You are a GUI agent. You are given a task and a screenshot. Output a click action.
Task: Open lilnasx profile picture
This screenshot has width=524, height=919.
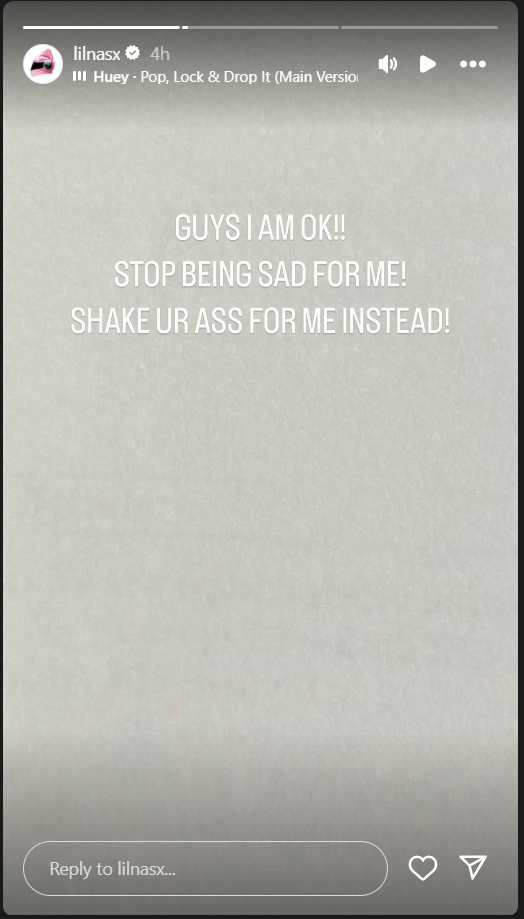(x=43, y=64)
